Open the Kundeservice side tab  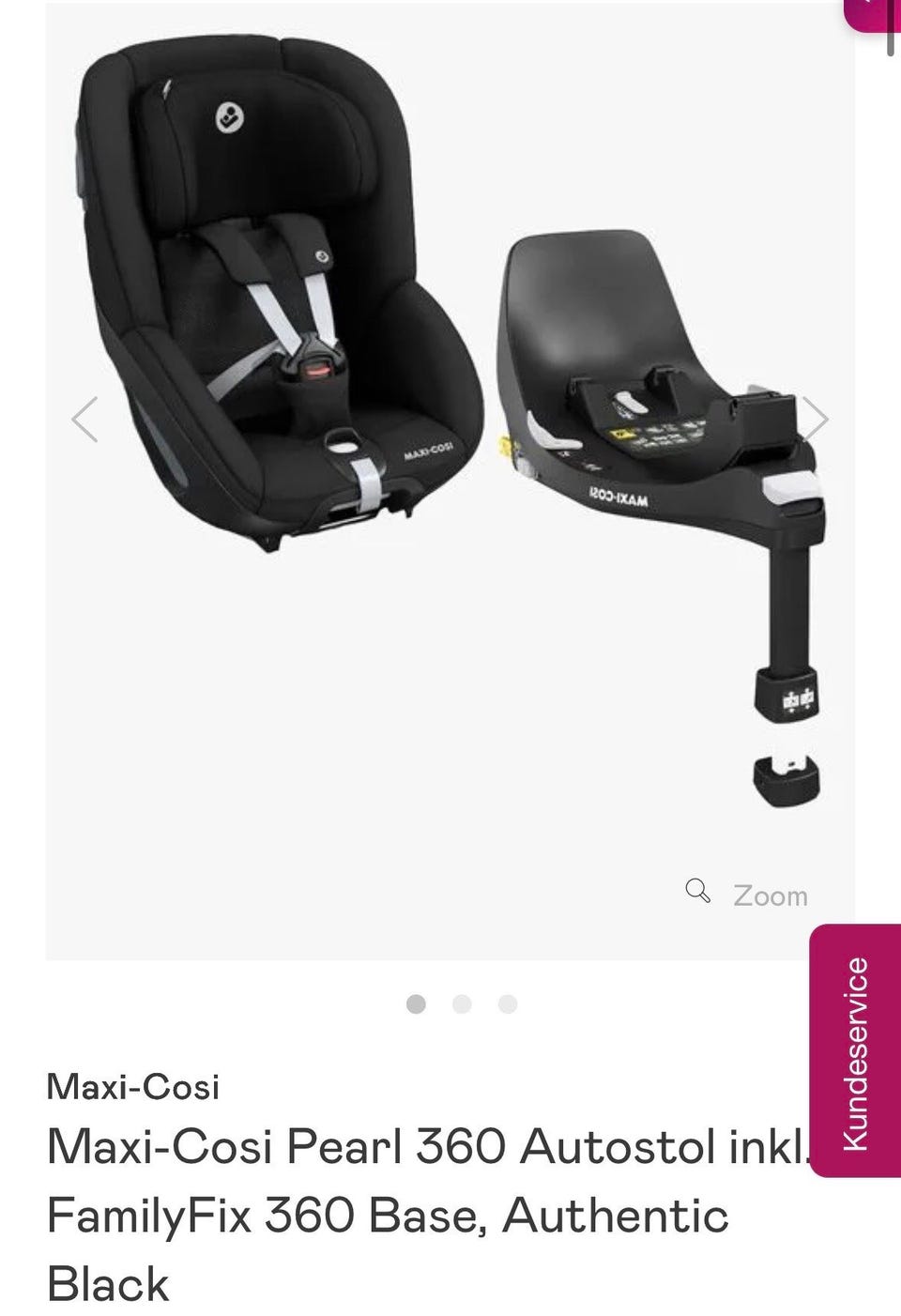click(x=854, y=1051)
